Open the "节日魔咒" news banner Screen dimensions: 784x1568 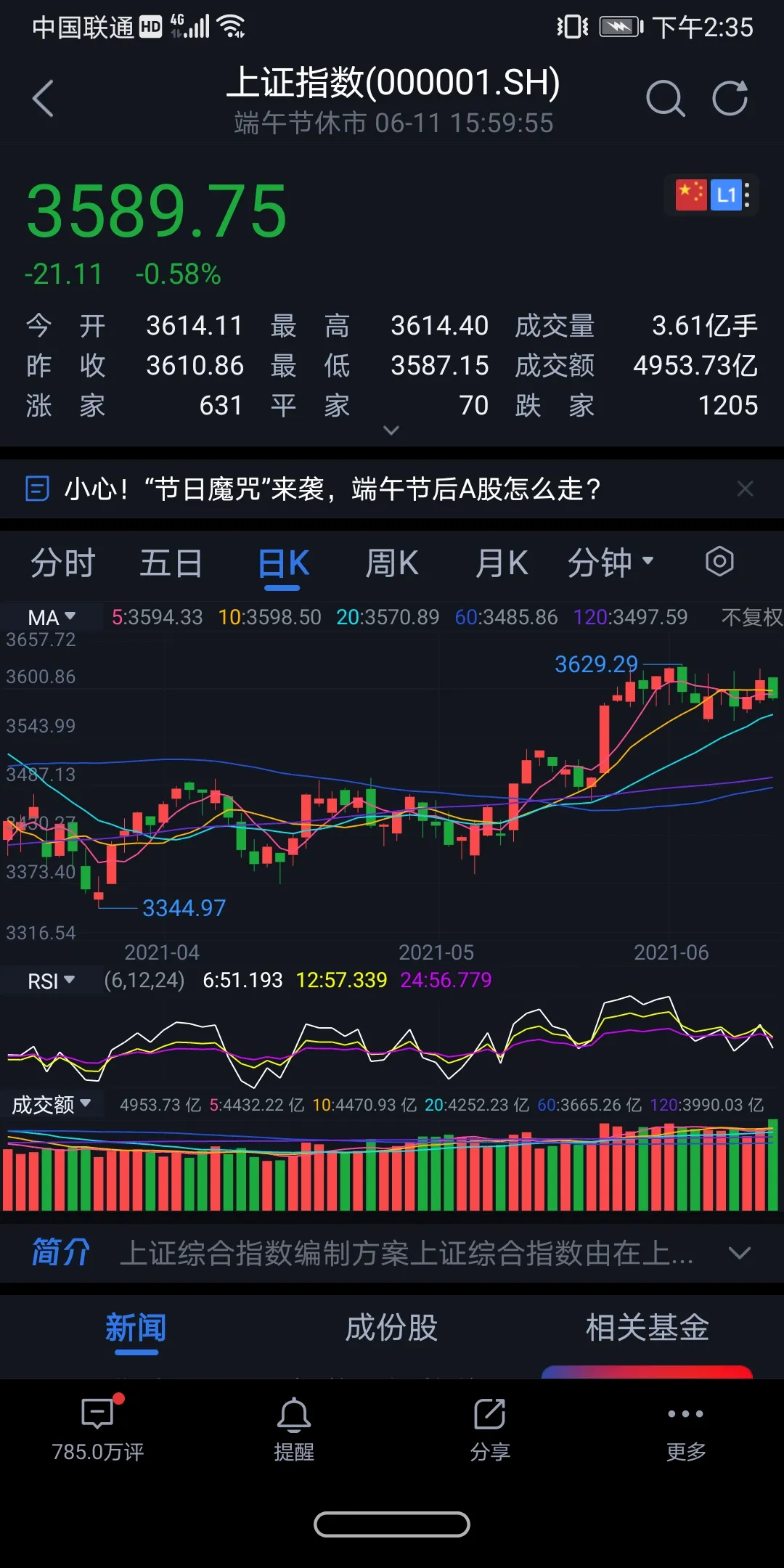(x=332, y=489)
